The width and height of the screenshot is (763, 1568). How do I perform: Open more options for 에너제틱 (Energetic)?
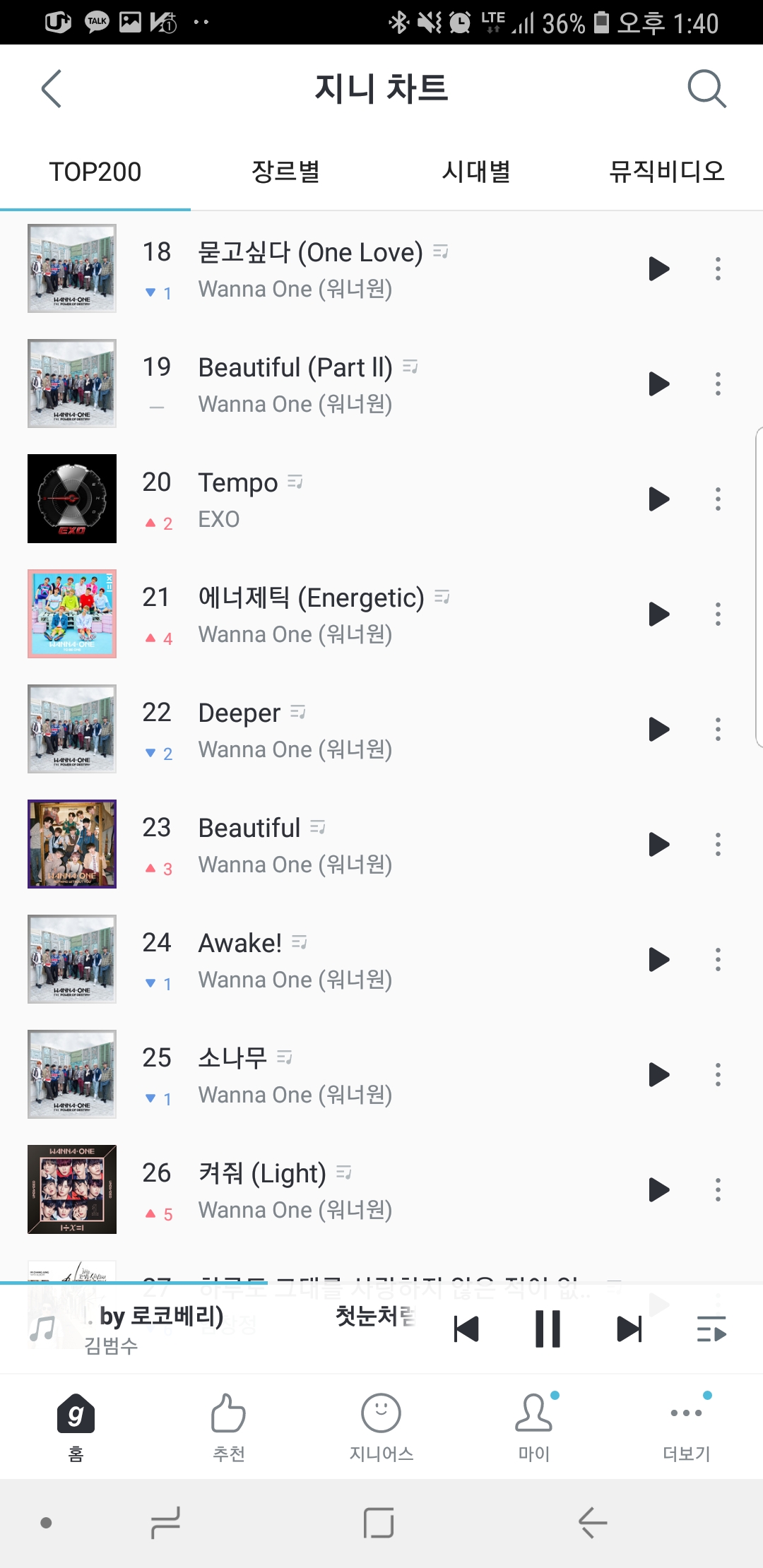[718, 614]
